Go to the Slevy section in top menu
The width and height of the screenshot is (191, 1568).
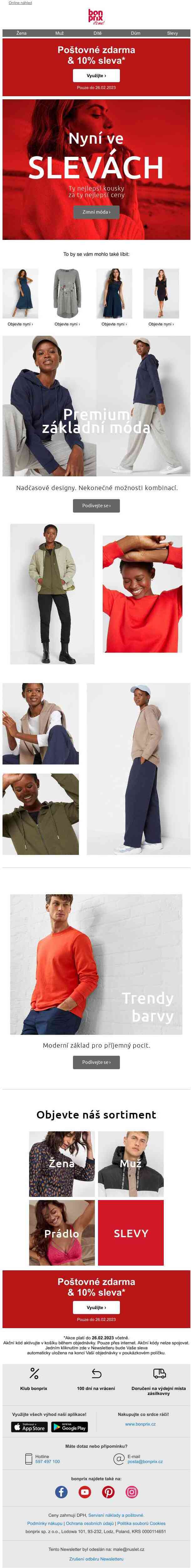tap(172, 33)
